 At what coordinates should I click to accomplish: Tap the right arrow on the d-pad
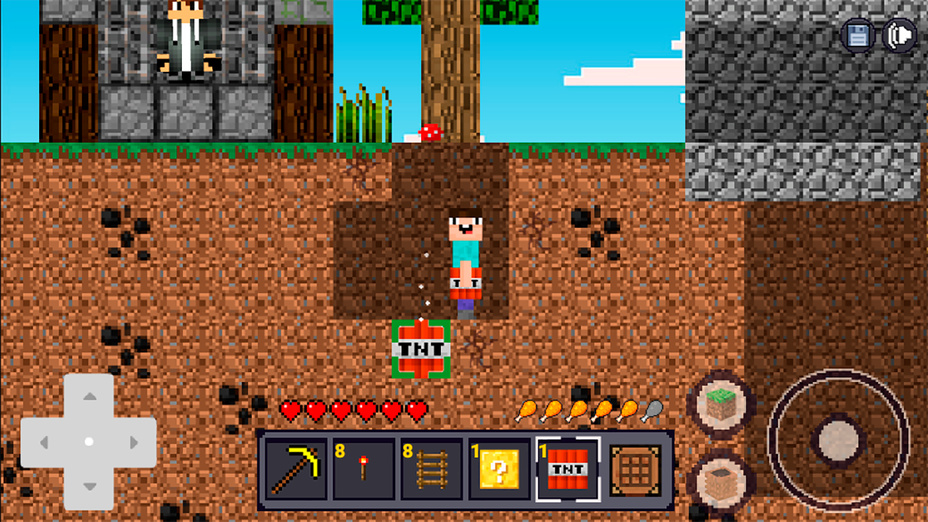click(135, 441)
